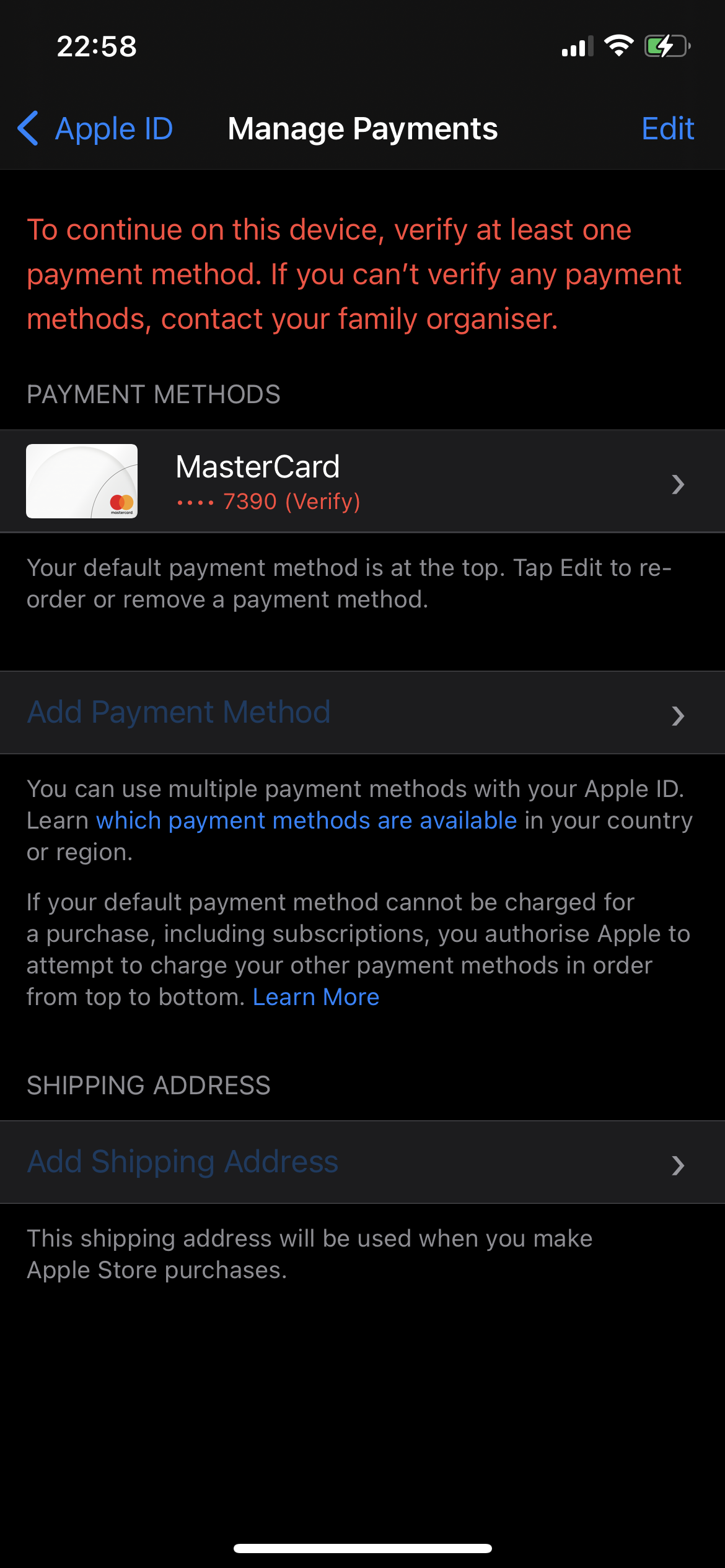Tap the MasterCard card thumbnail icon
This screenshot has height=1568, width=725.
[x=81, y=481]
